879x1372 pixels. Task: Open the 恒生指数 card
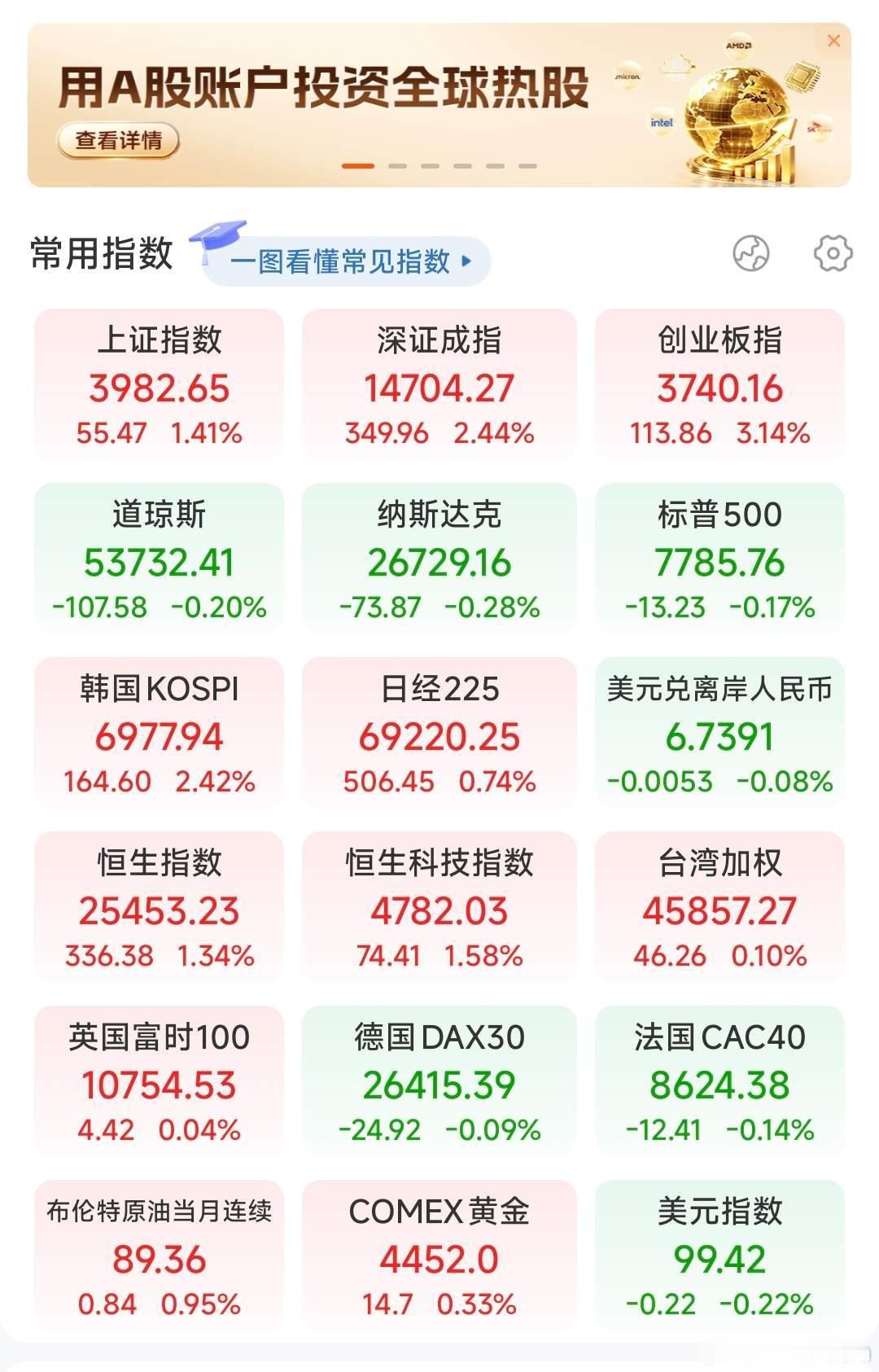point(160,908)
